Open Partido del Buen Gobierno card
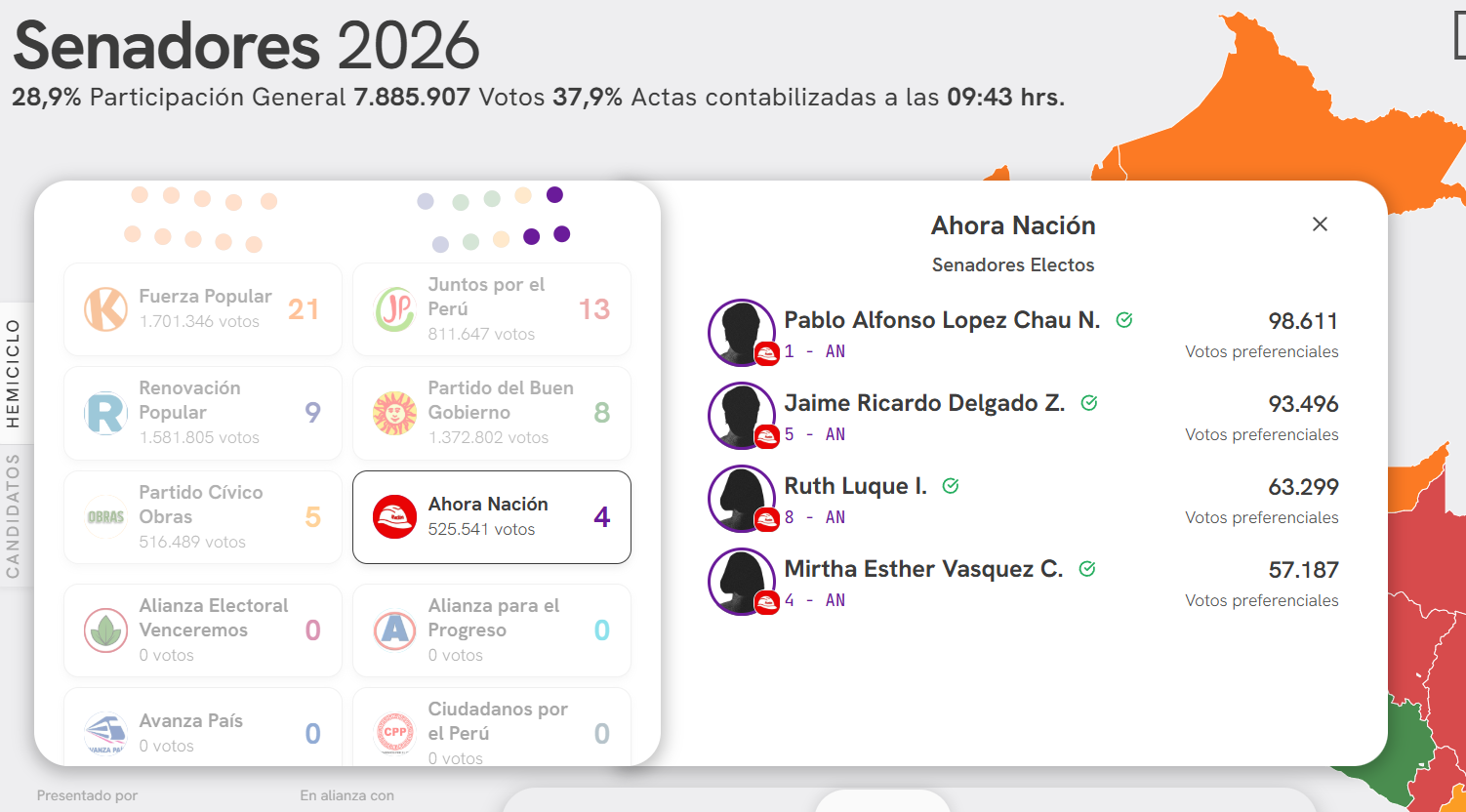 pyautogui.click(x=492, y=413)
